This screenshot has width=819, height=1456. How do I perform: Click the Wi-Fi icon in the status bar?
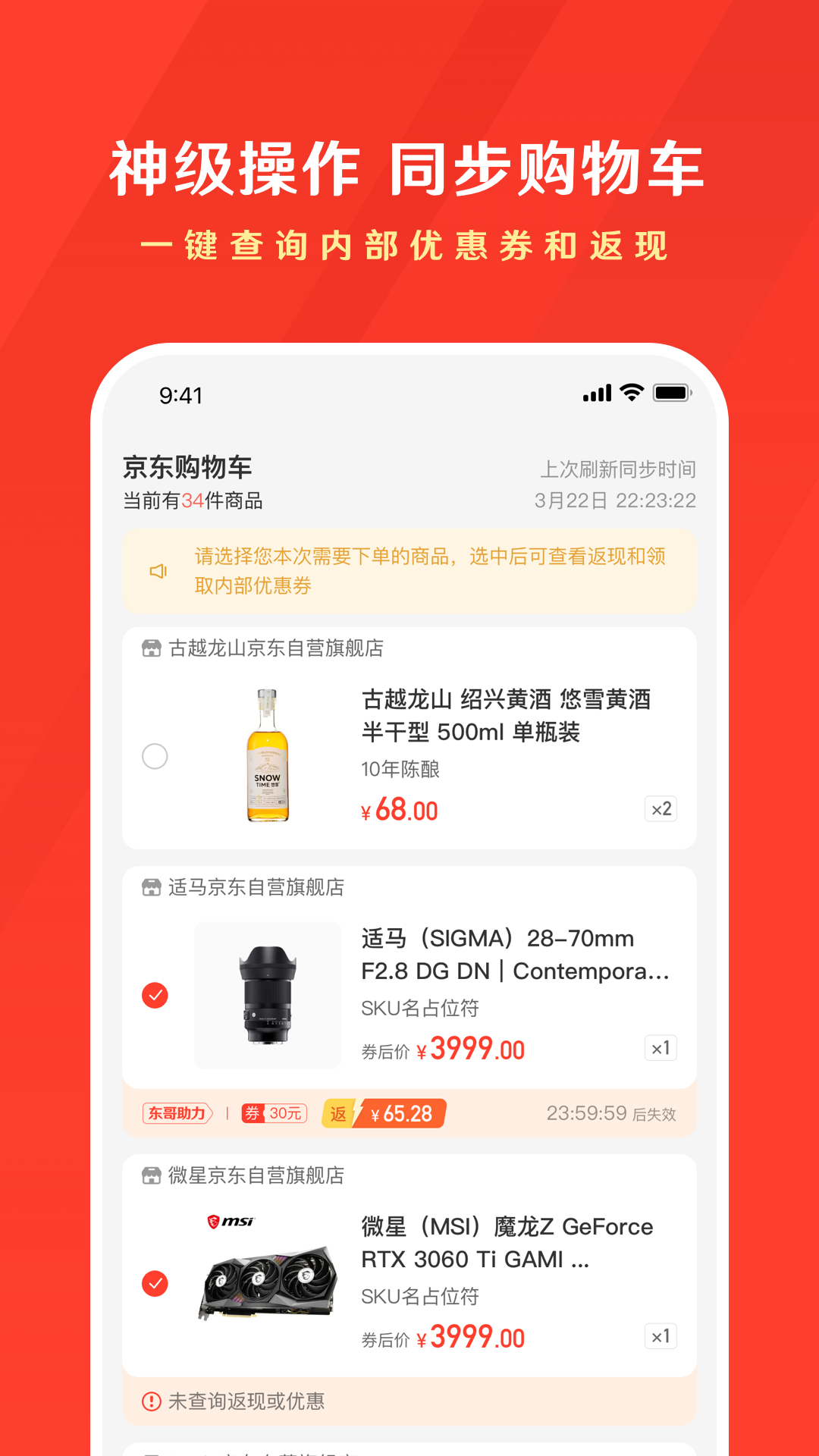(630, 394)
